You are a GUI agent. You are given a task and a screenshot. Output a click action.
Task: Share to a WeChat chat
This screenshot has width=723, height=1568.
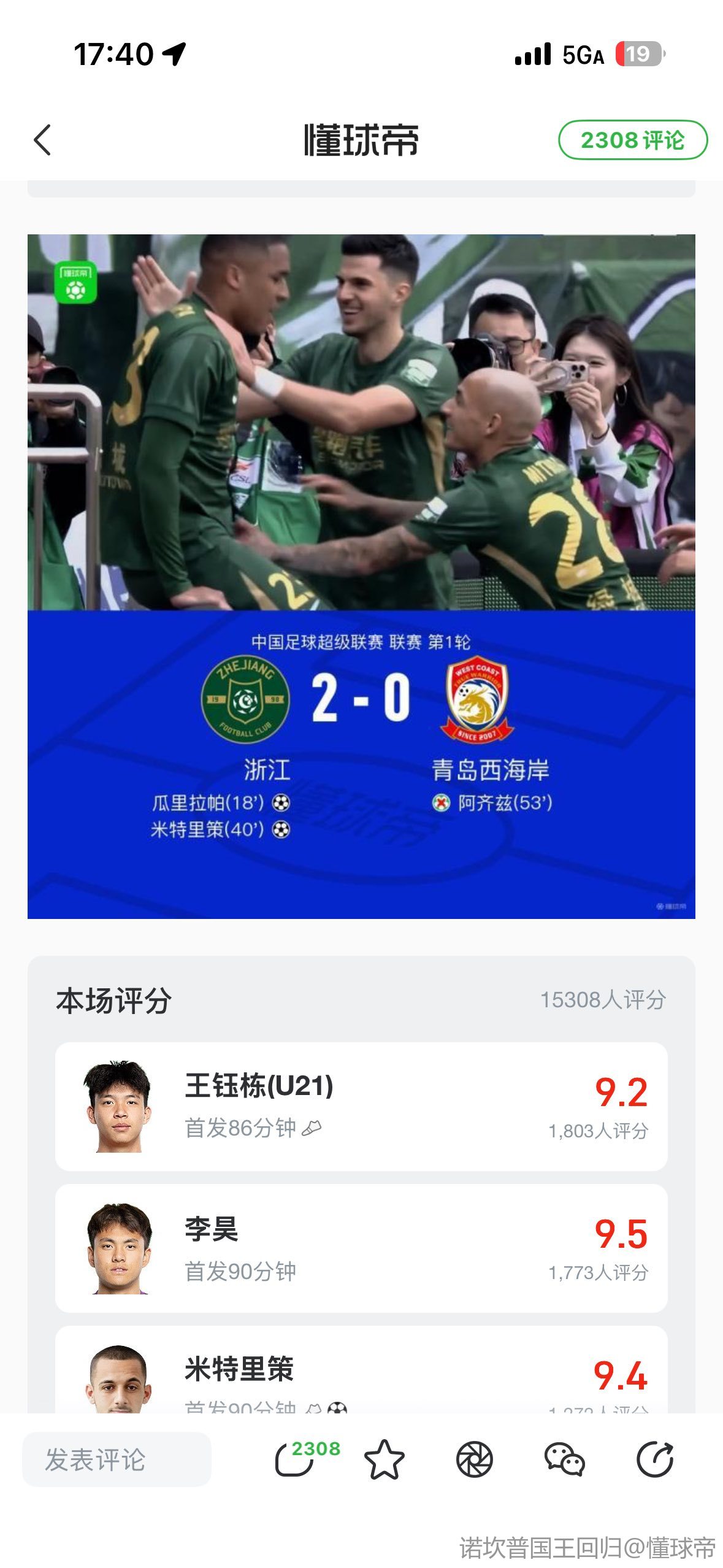coord(564,1459)
